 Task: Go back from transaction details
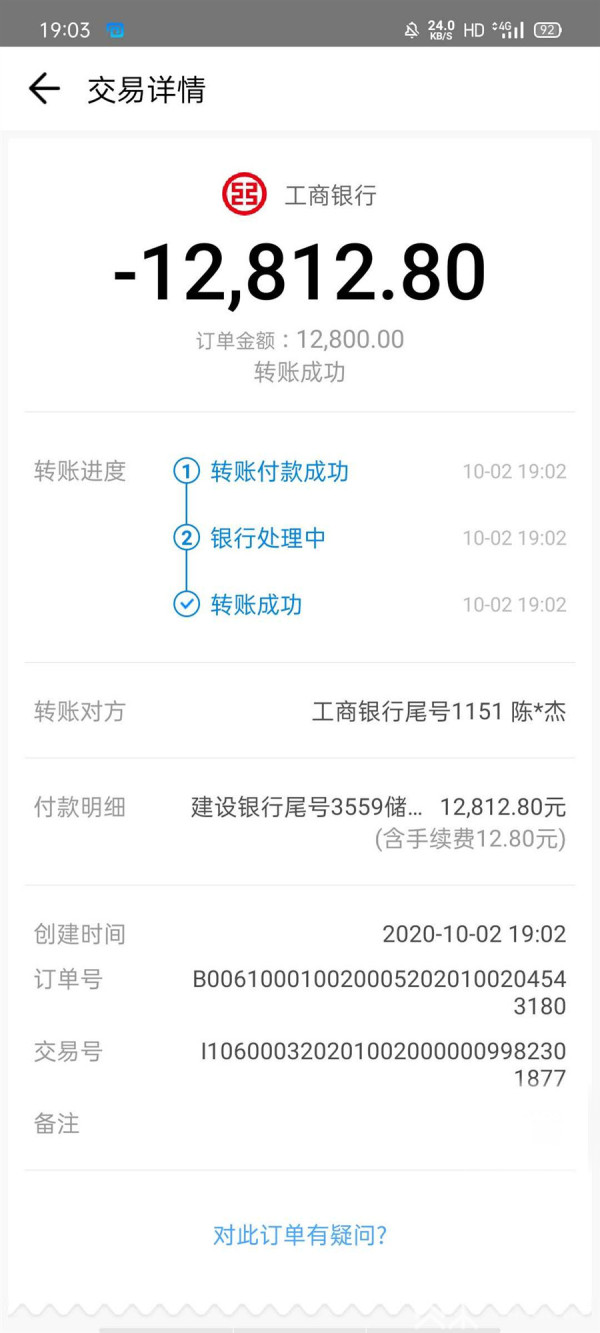click(x=44, y=90)
